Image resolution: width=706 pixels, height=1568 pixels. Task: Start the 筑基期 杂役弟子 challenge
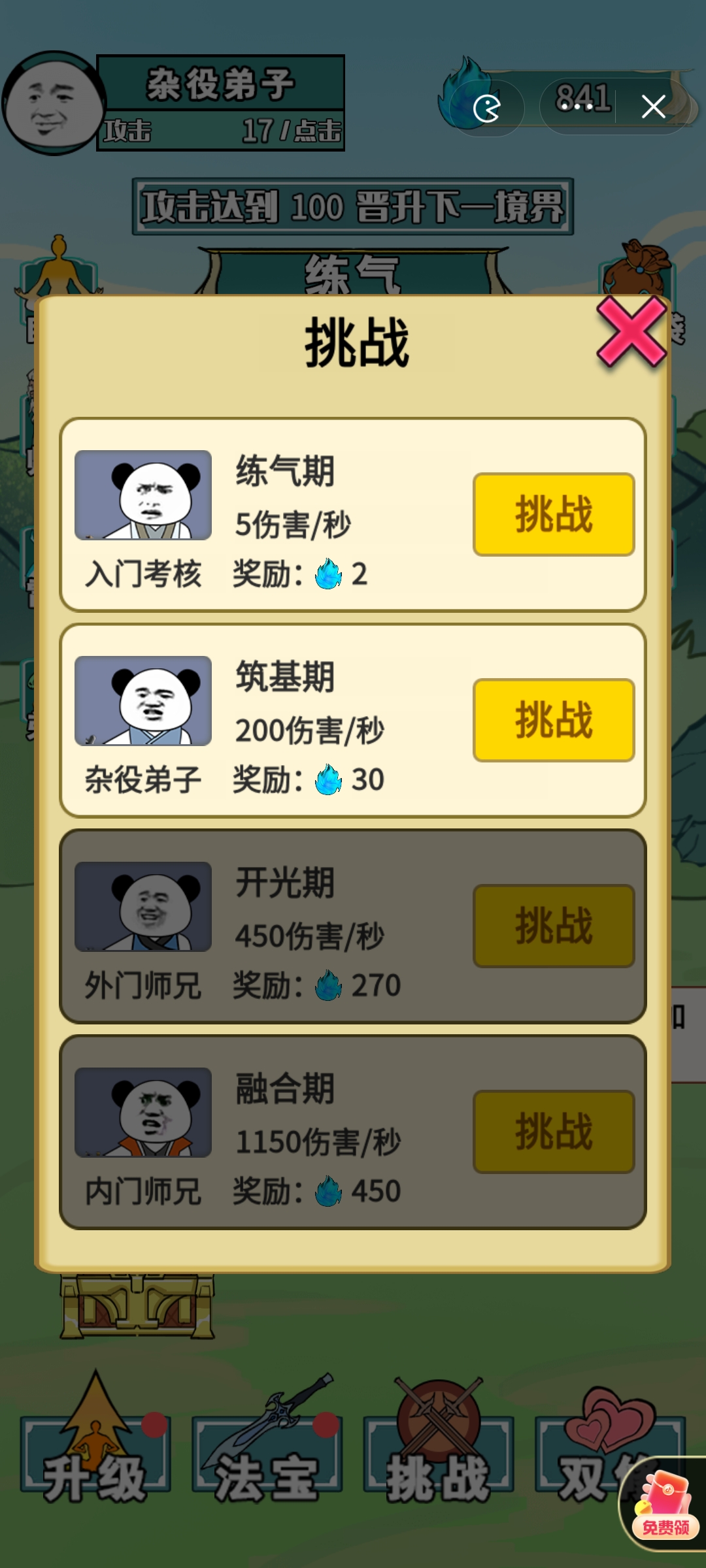(x=553, y=720)
